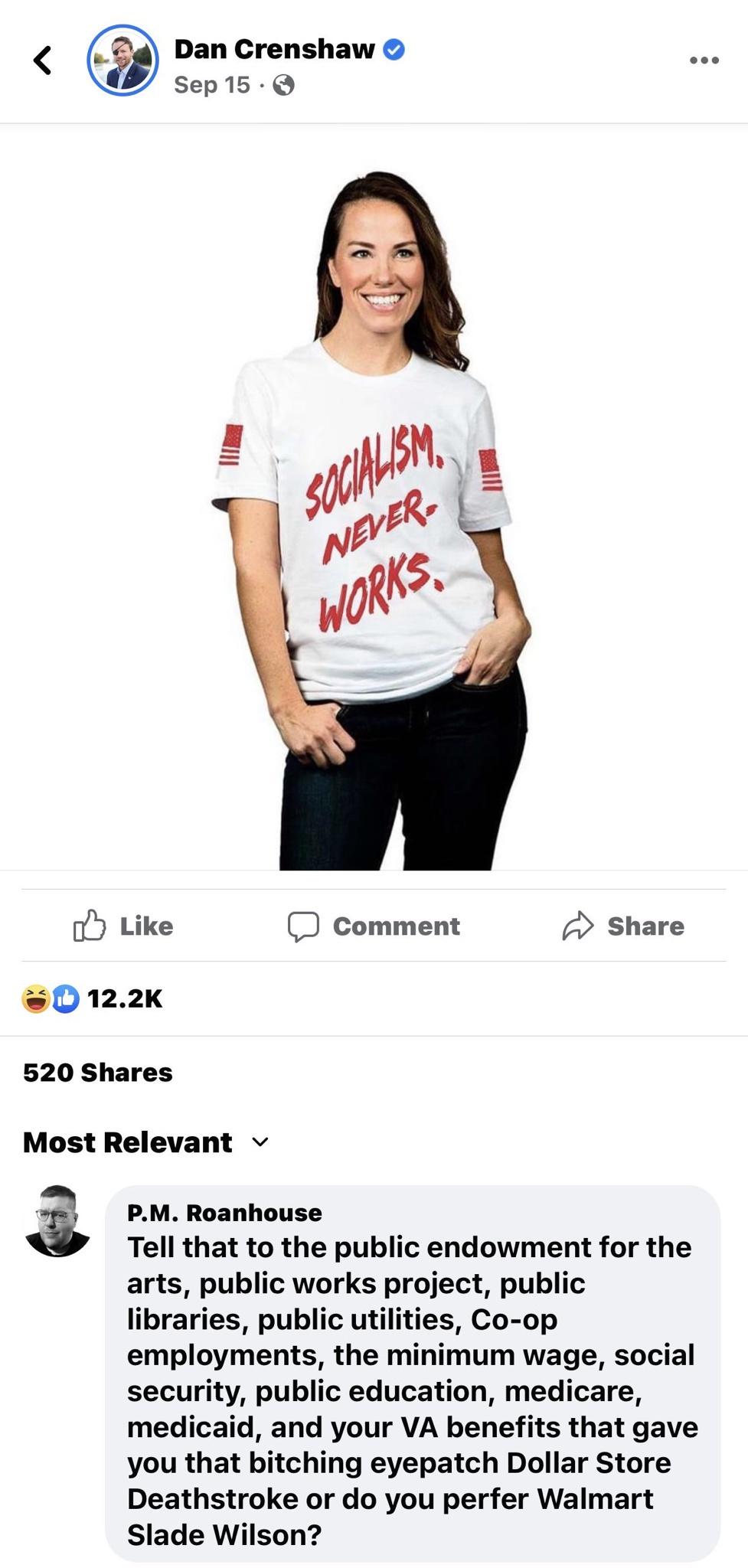Open Dan Crenshaw's profile picture
Viewport: 748px width, 1568px height.
point(122,60)
